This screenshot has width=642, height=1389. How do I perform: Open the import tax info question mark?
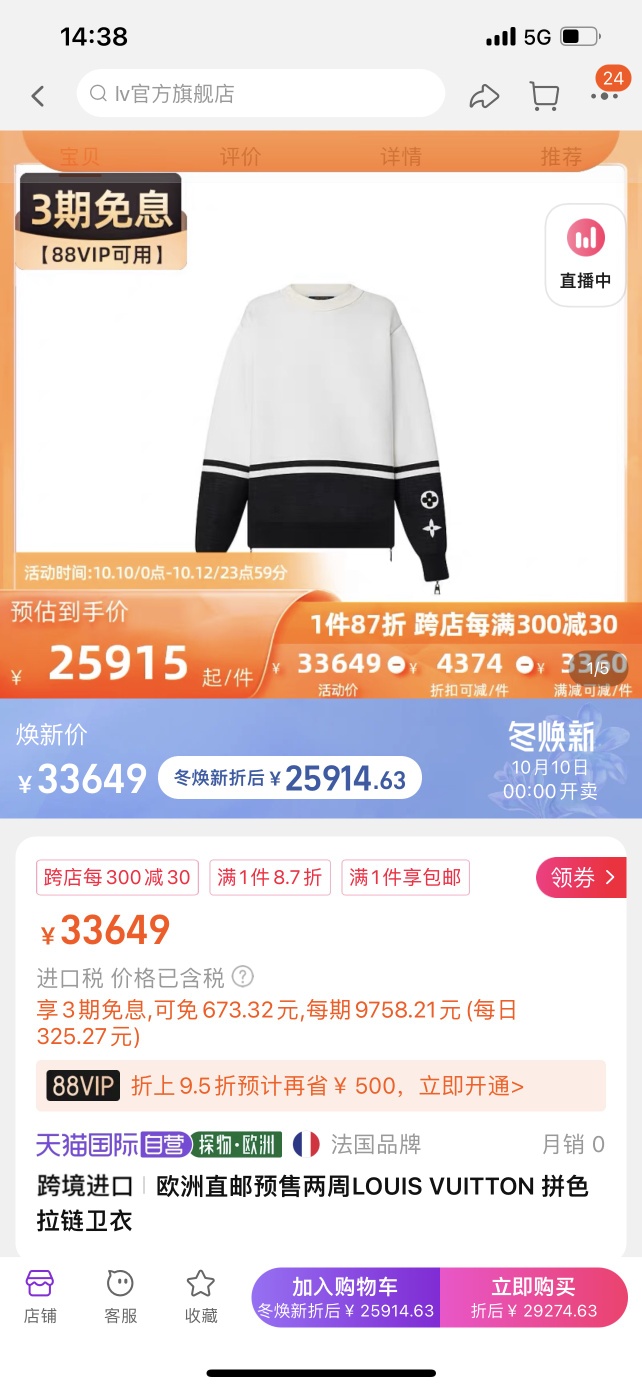(x=243, y=976)
